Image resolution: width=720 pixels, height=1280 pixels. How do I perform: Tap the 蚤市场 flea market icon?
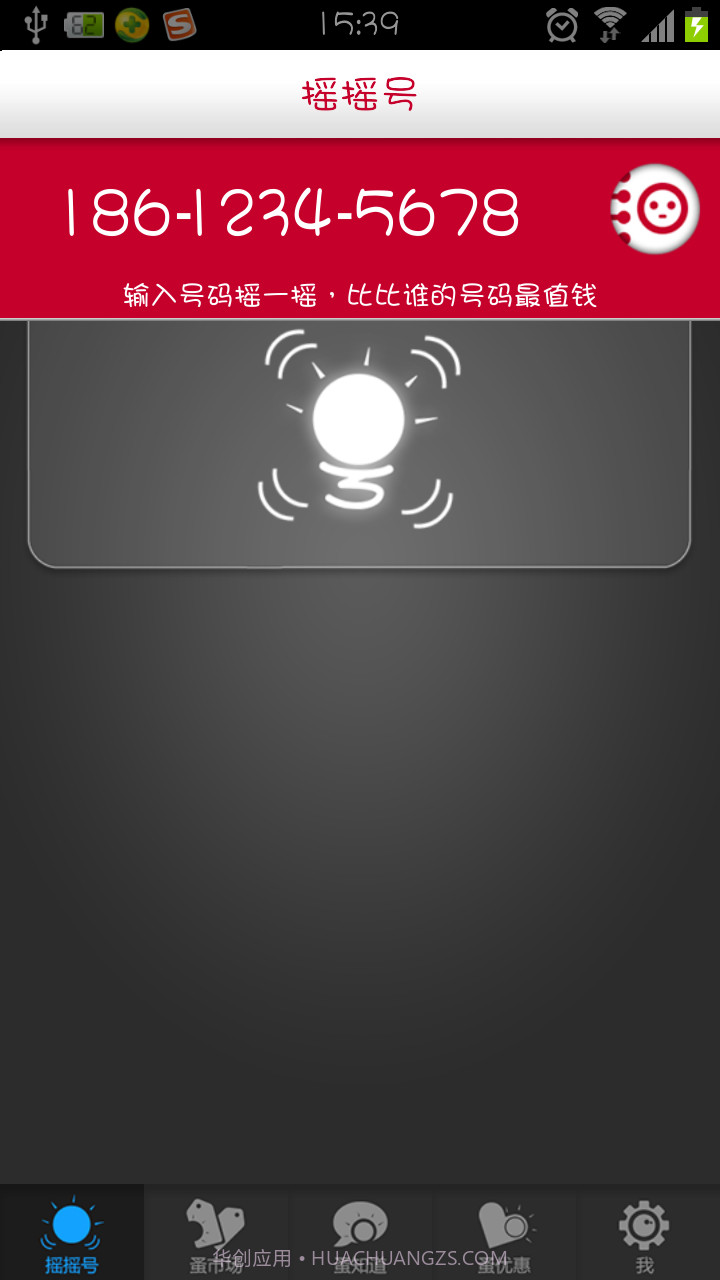(215, 1221)
